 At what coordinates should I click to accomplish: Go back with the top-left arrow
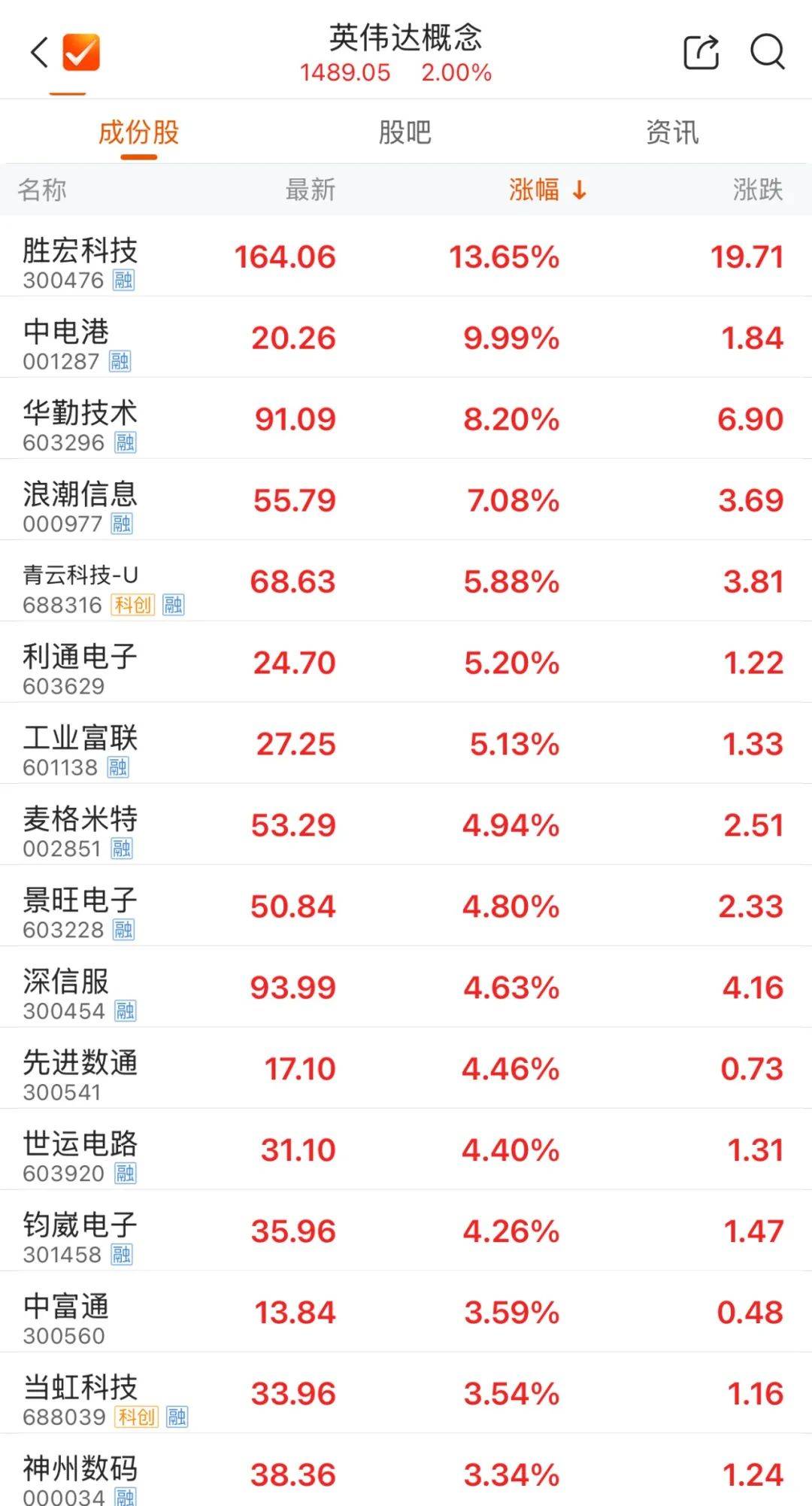39,53
